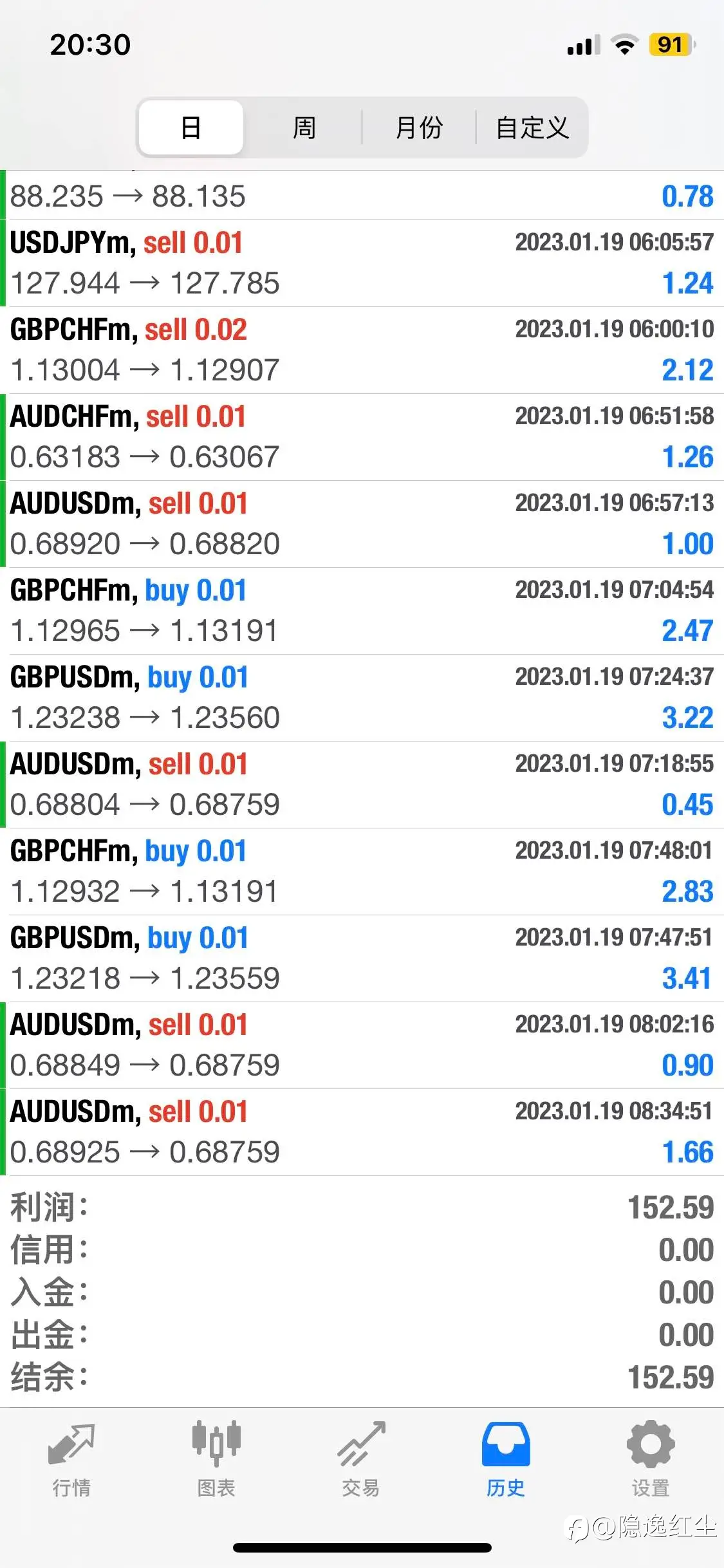Switch to the 周 (week) period

(x=304, y=127)
